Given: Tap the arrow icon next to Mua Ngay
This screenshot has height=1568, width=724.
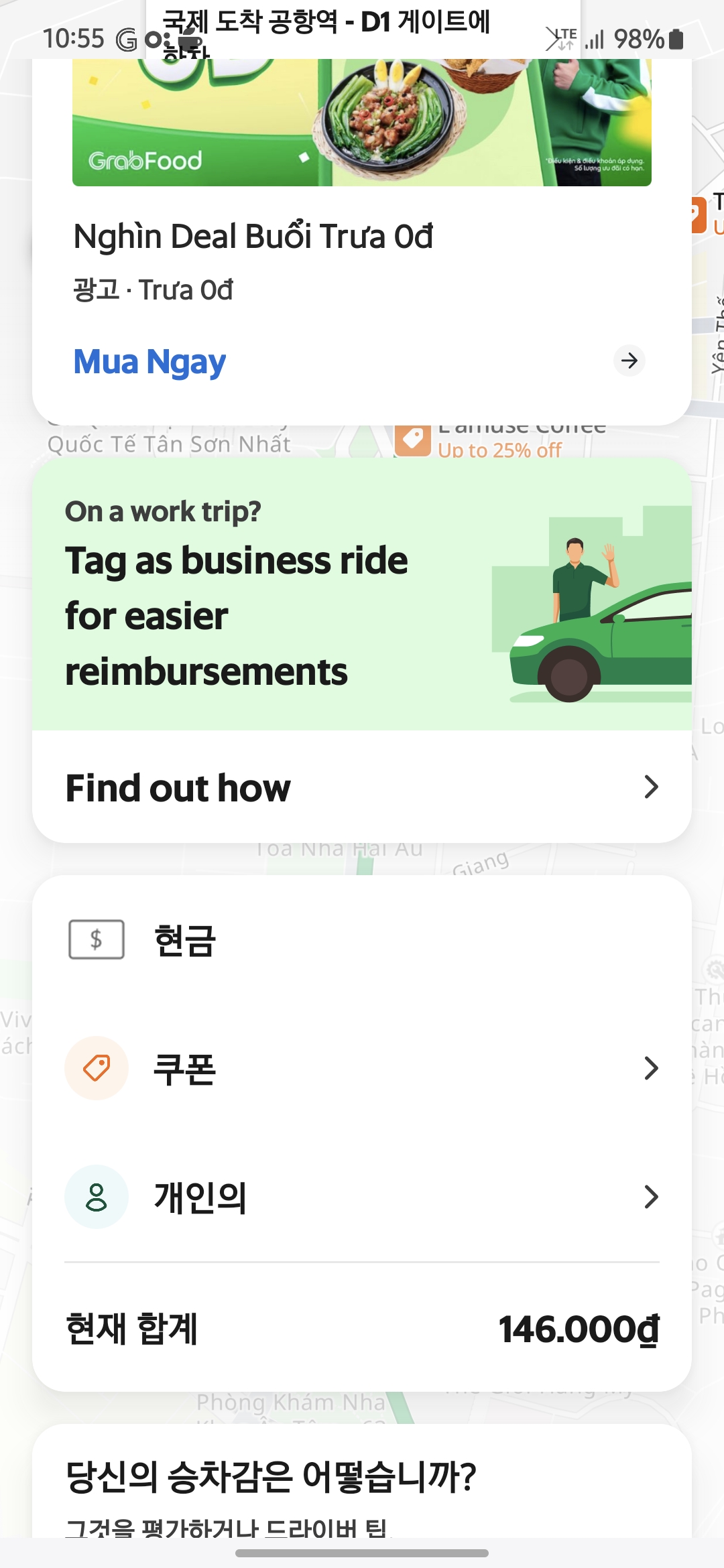Looking at the screenshot, I should click(x=629, y=361).
